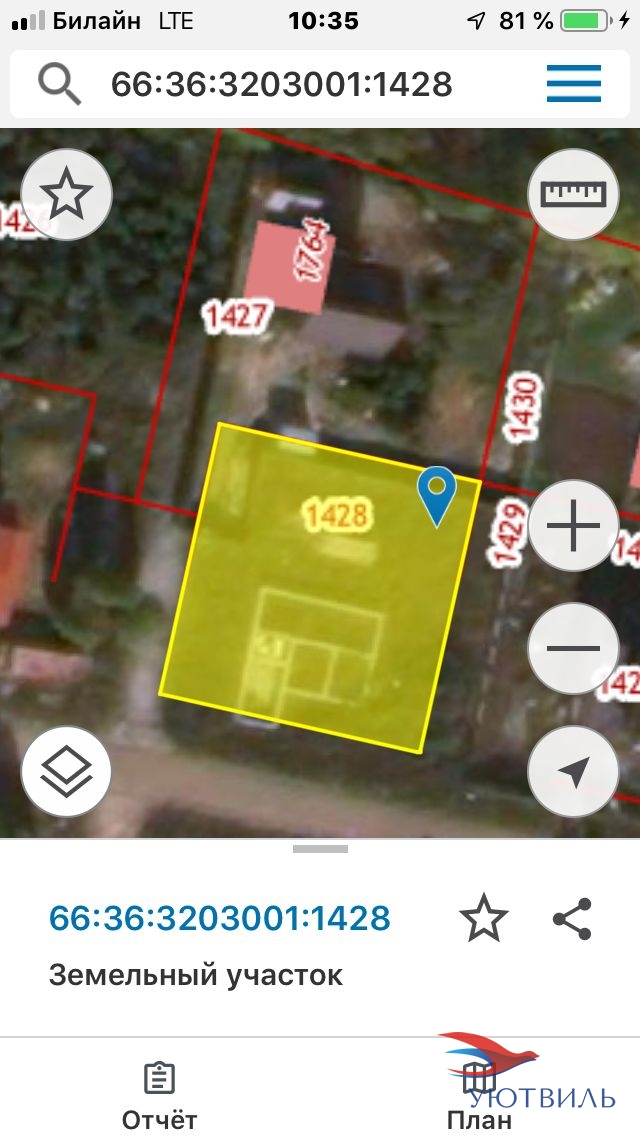Open the hamburger menu
640x1136 pixels.
click(573, 84)
